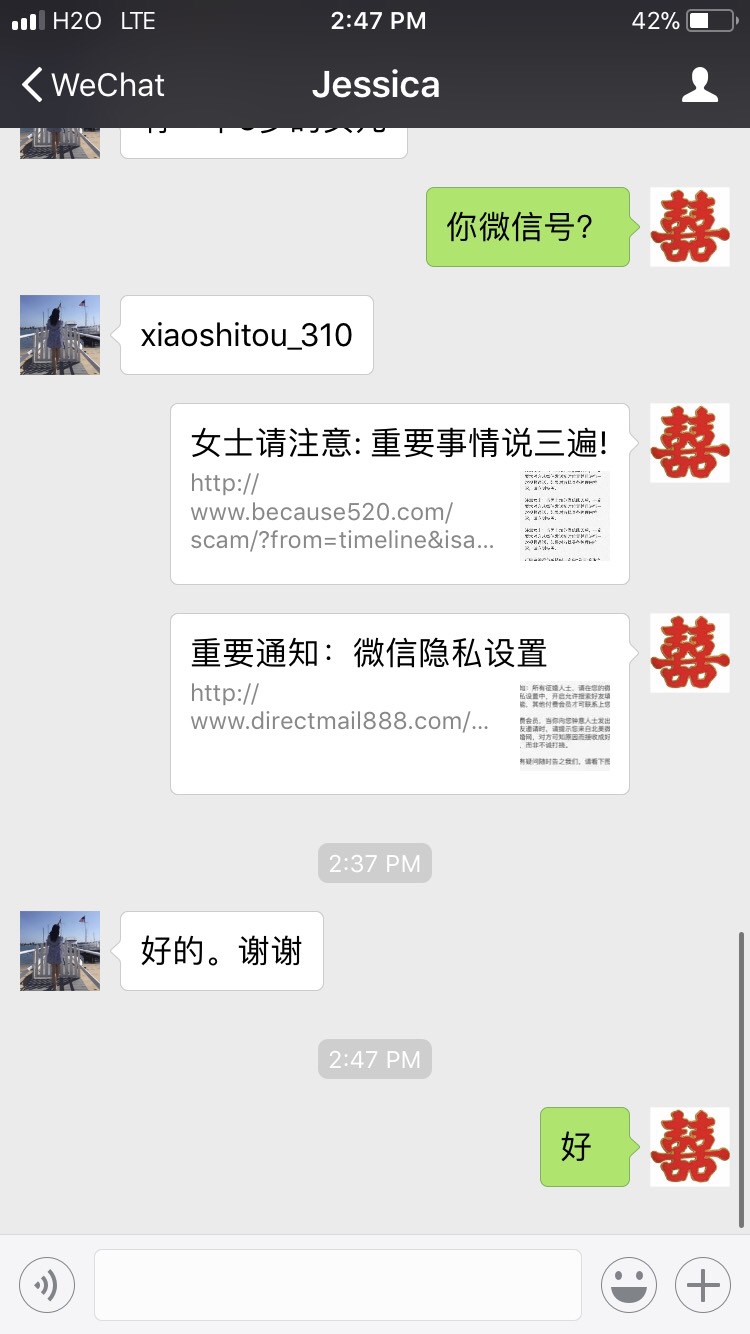Image resolution: width=750 pixels, height=1334 pixels.
Task: Switch to voice message input
Action: (47, 1284)
